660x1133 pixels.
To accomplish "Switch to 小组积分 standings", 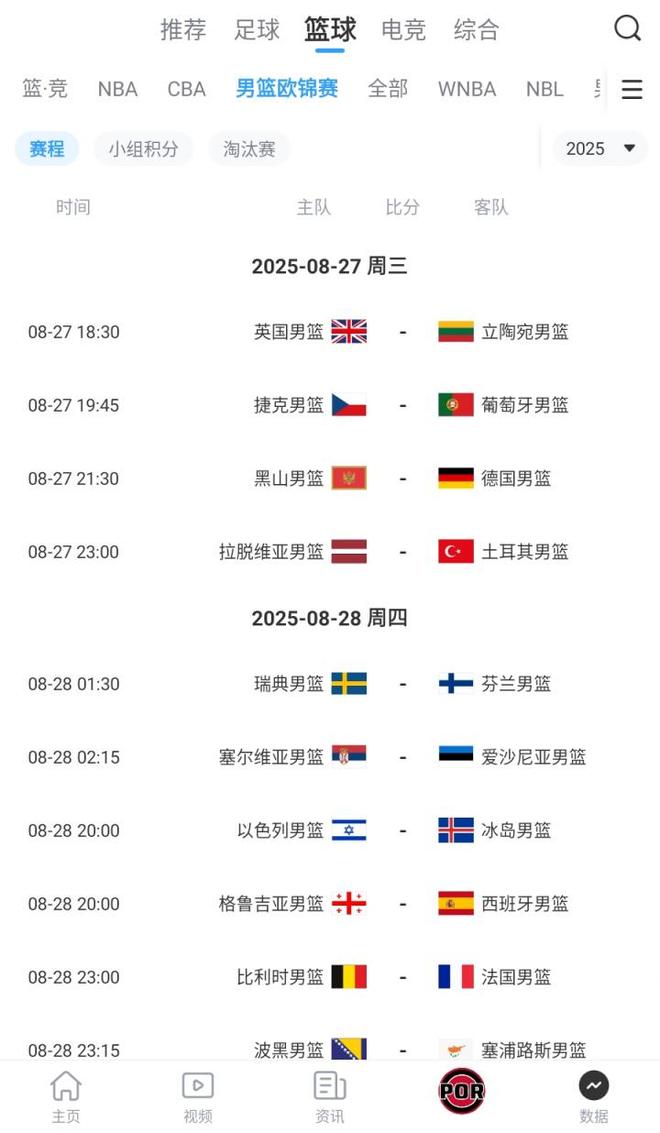I will (143, 149).
